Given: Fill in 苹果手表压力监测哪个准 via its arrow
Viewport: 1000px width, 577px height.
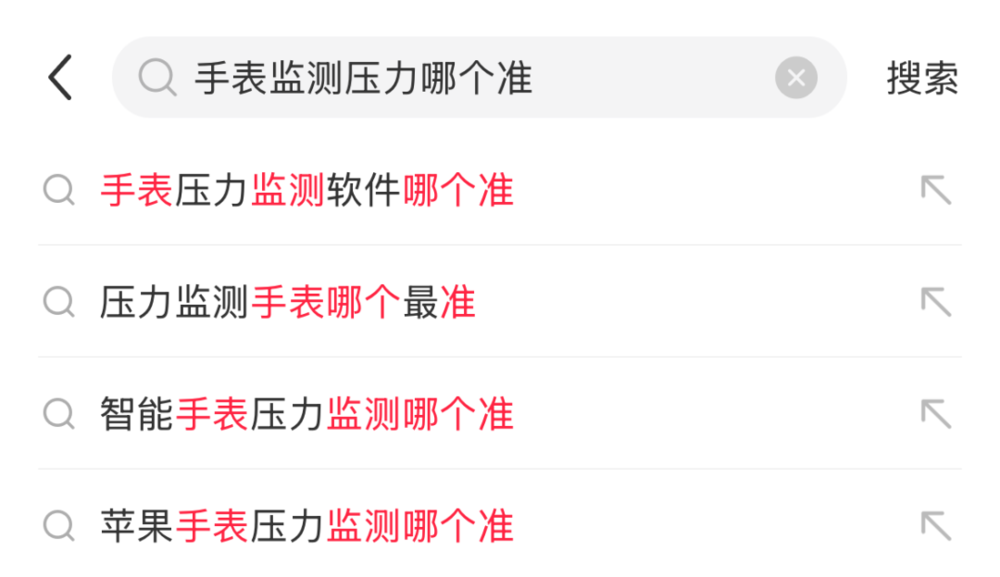Looking at the screenshot, I should 936,525.
